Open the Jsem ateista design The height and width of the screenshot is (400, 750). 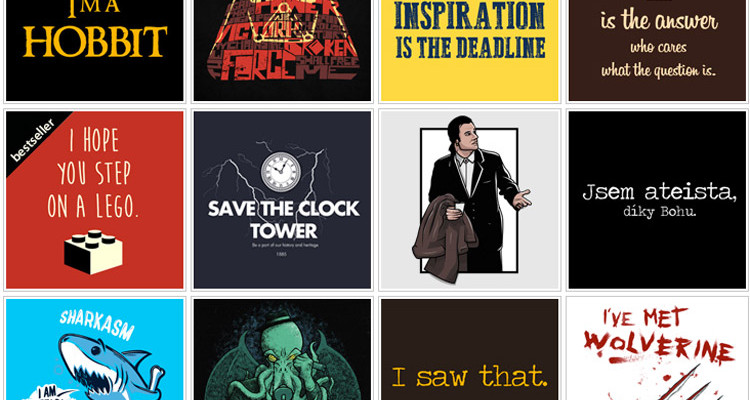point(657,200)
